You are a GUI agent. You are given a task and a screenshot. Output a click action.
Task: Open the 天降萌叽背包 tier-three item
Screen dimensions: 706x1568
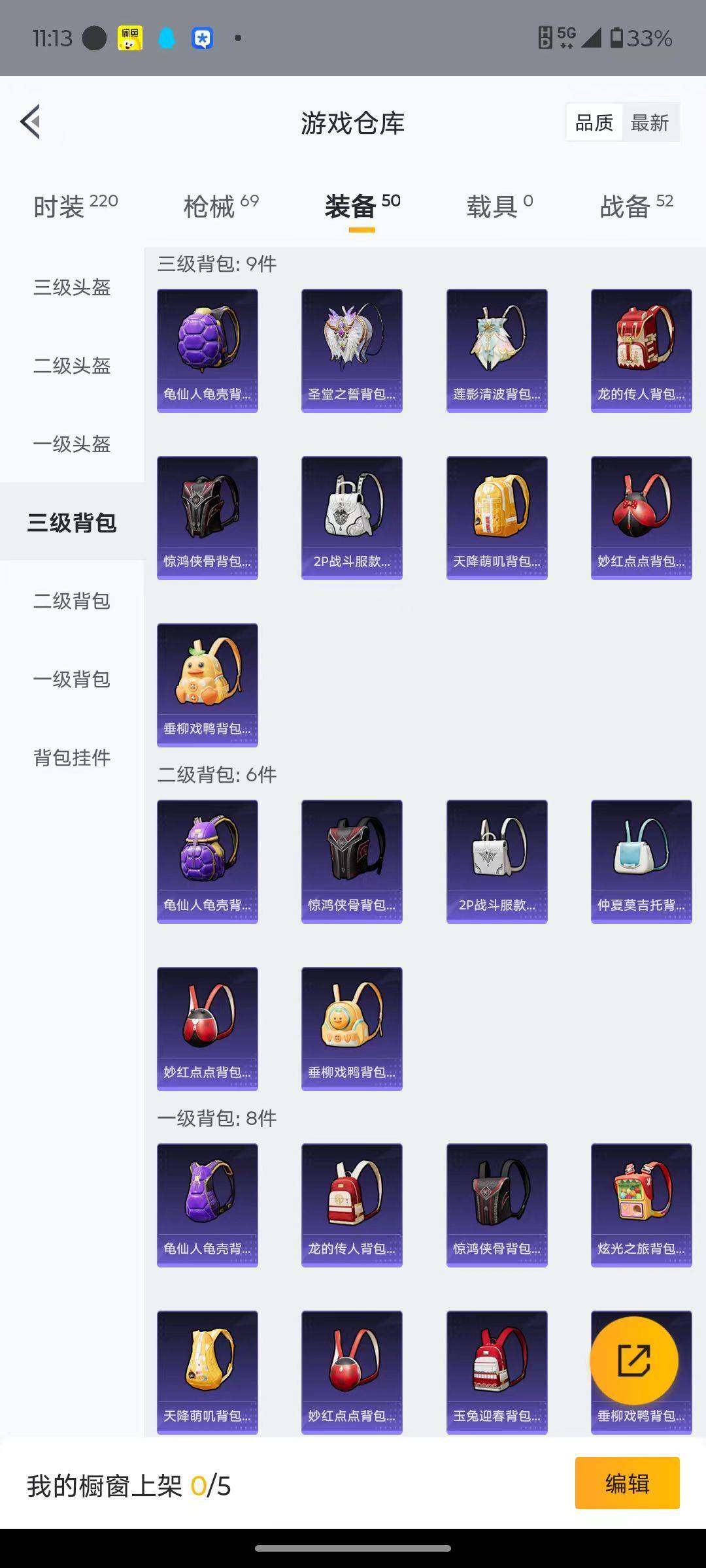tap(497, 516)
